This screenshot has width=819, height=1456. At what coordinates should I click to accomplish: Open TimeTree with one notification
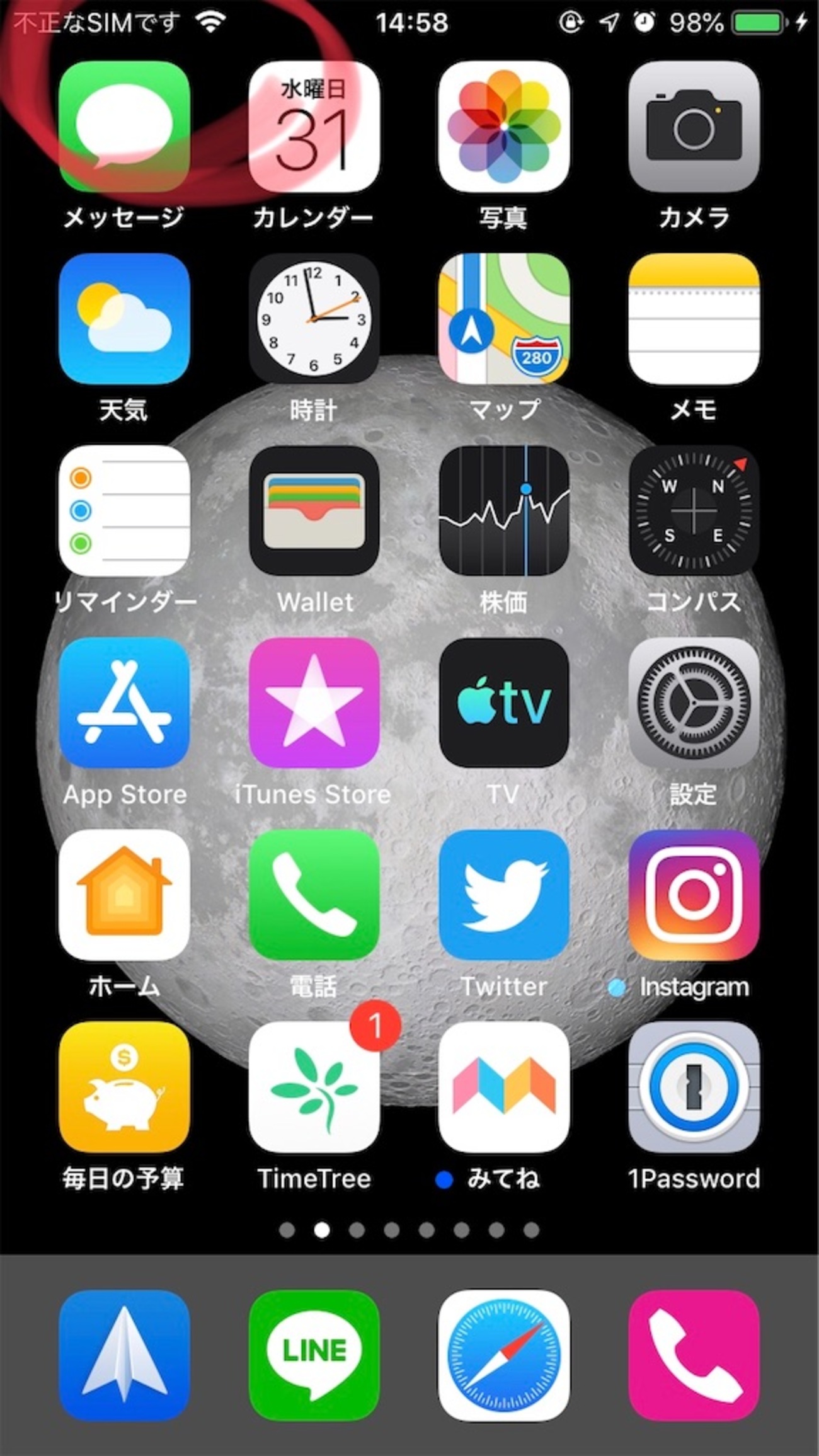314,1087
